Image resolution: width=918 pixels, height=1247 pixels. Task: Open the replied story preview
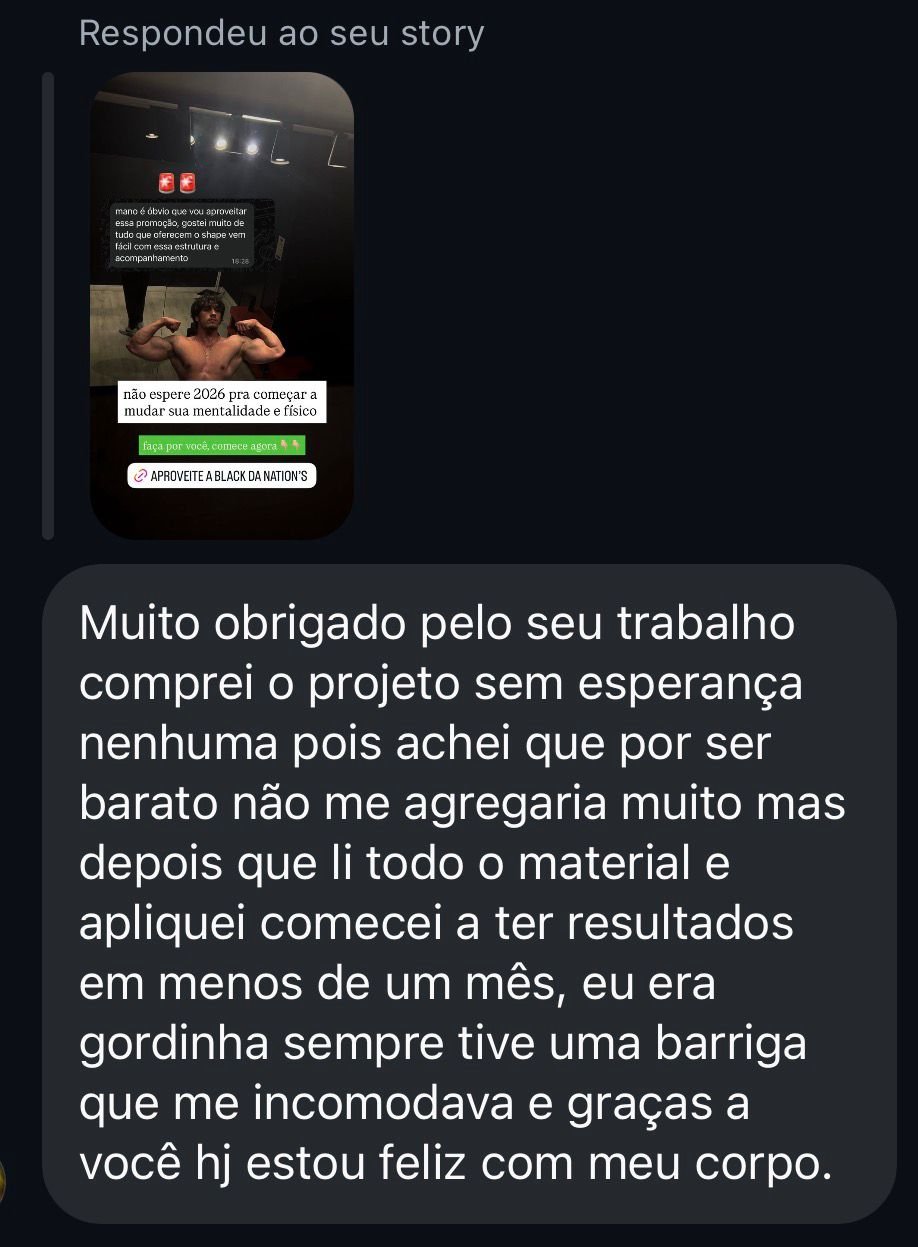click(221, 305)
